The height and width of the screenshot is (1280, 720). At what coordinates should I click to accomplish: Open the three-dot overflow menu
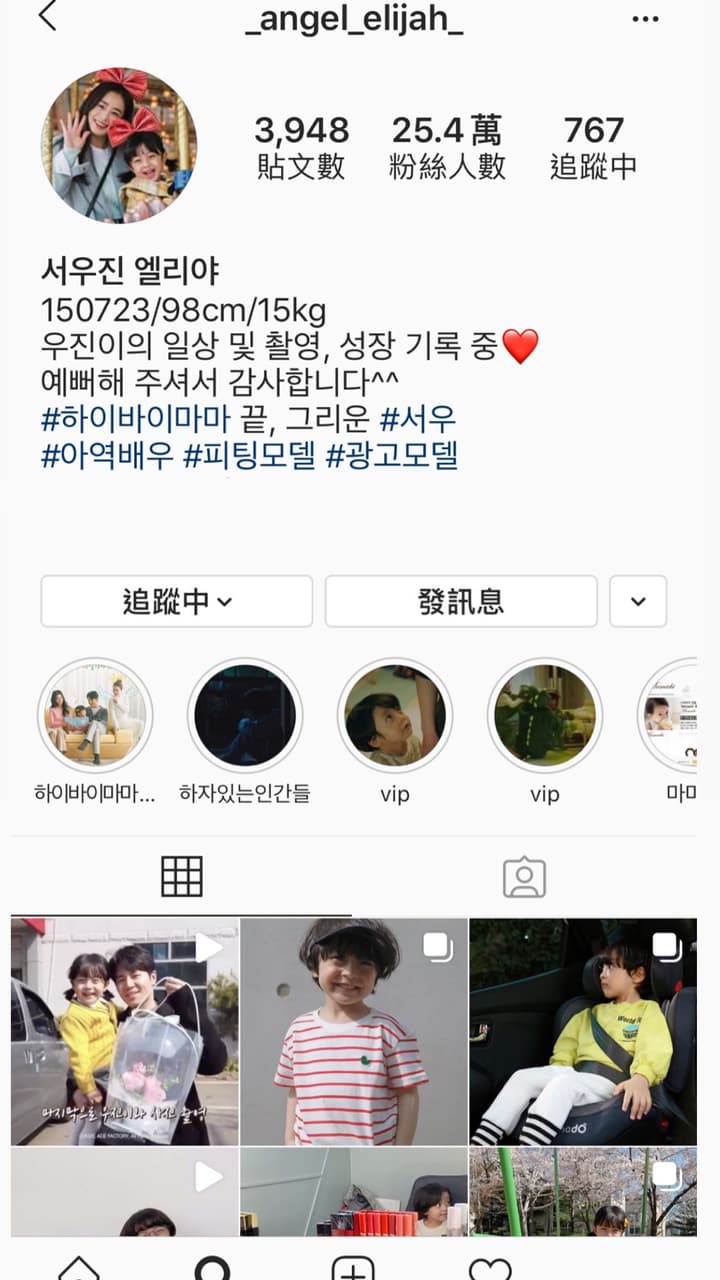[646, 19]
